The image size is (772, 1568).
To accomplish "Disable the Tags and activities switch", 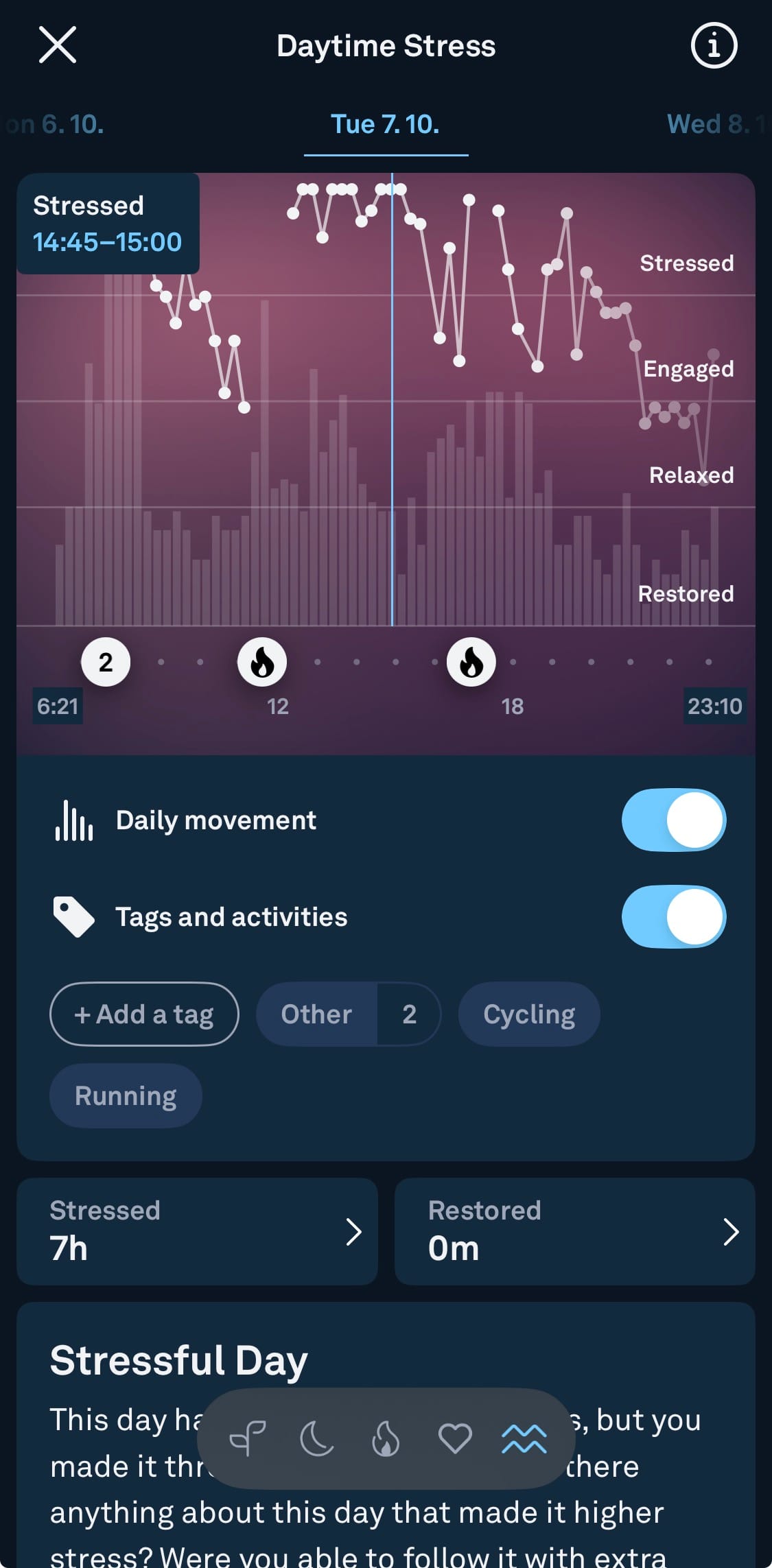I will 673,917.
